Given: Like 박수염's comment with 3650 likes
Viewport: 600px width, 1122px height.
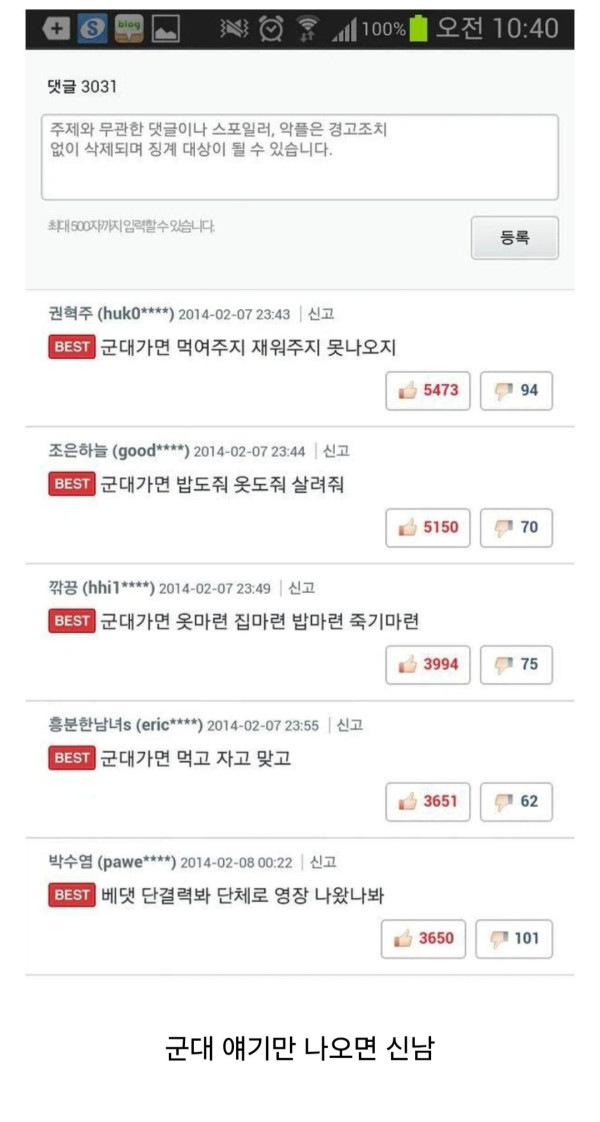Looking at the screenshot, I should (423, 939).
